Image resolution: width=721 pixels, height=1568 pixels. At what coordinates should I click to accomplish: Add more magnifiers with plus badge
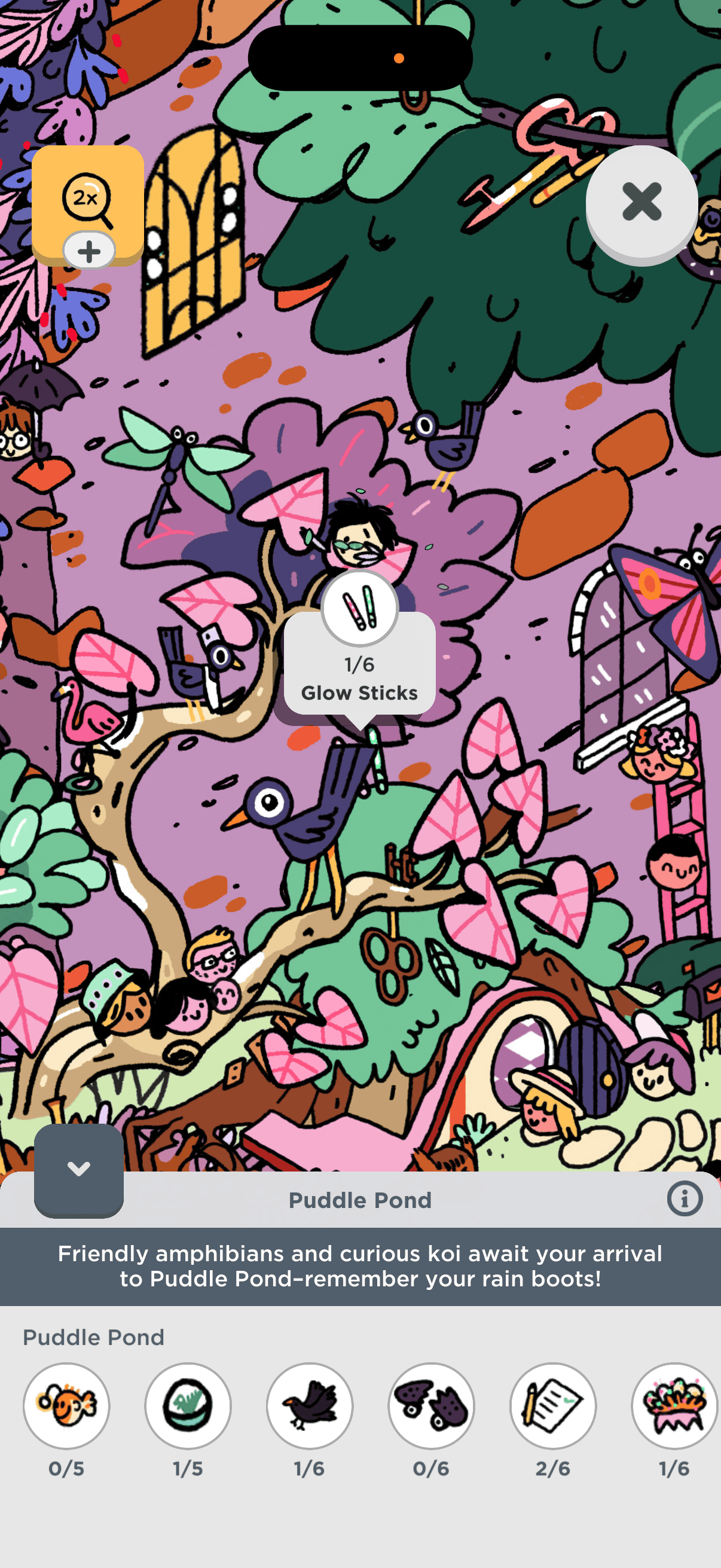click(x=89, y=251)
